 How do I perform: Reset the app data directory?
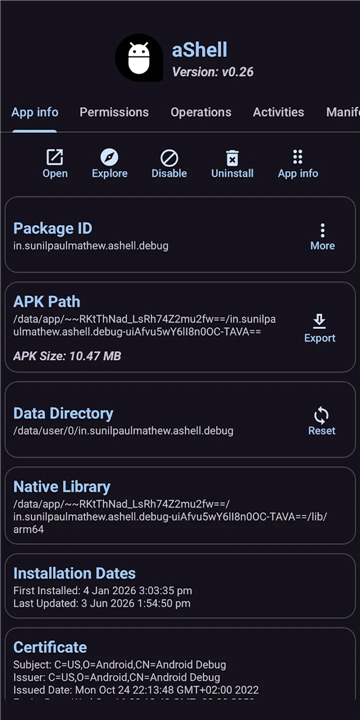(321, 422)
